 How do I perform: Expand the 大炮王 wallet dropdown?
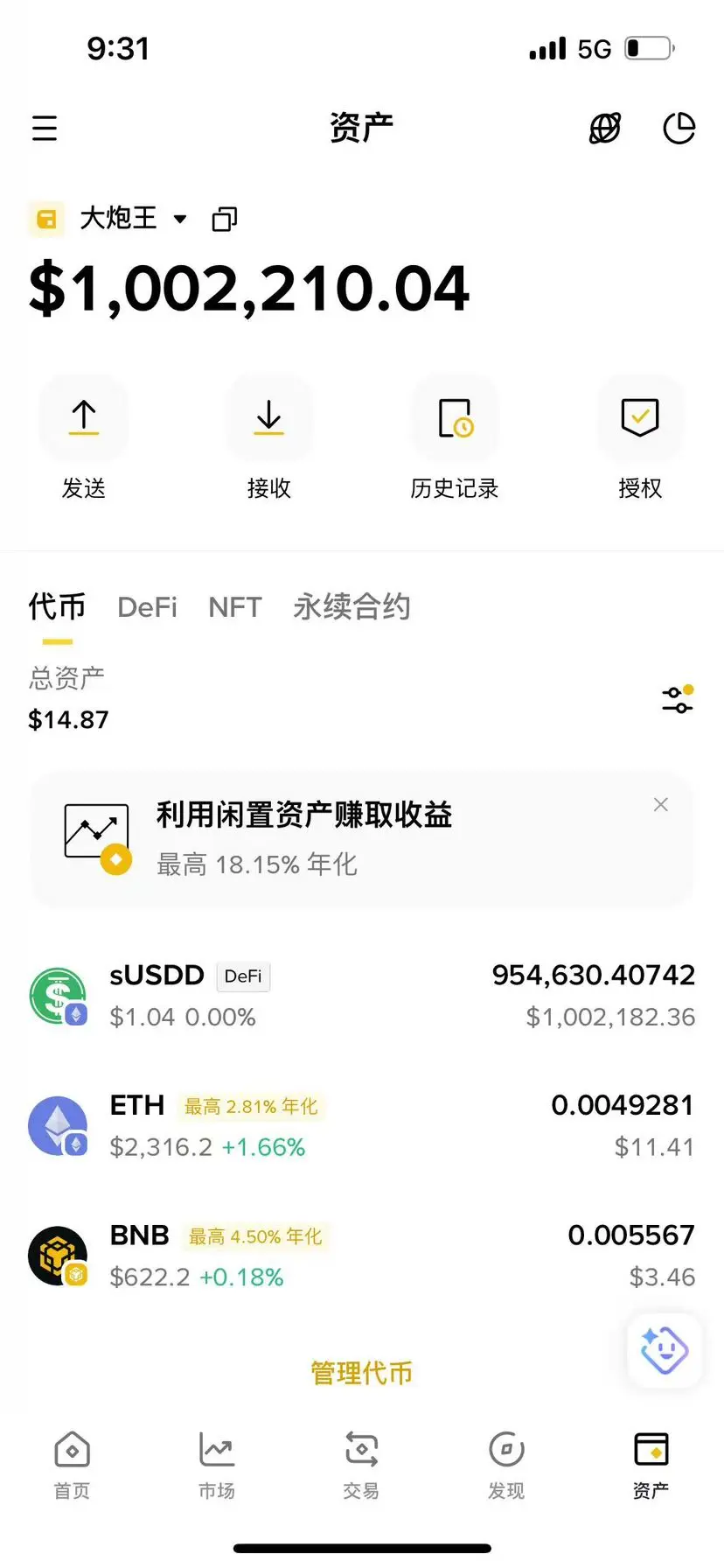(x=179, y=219)
